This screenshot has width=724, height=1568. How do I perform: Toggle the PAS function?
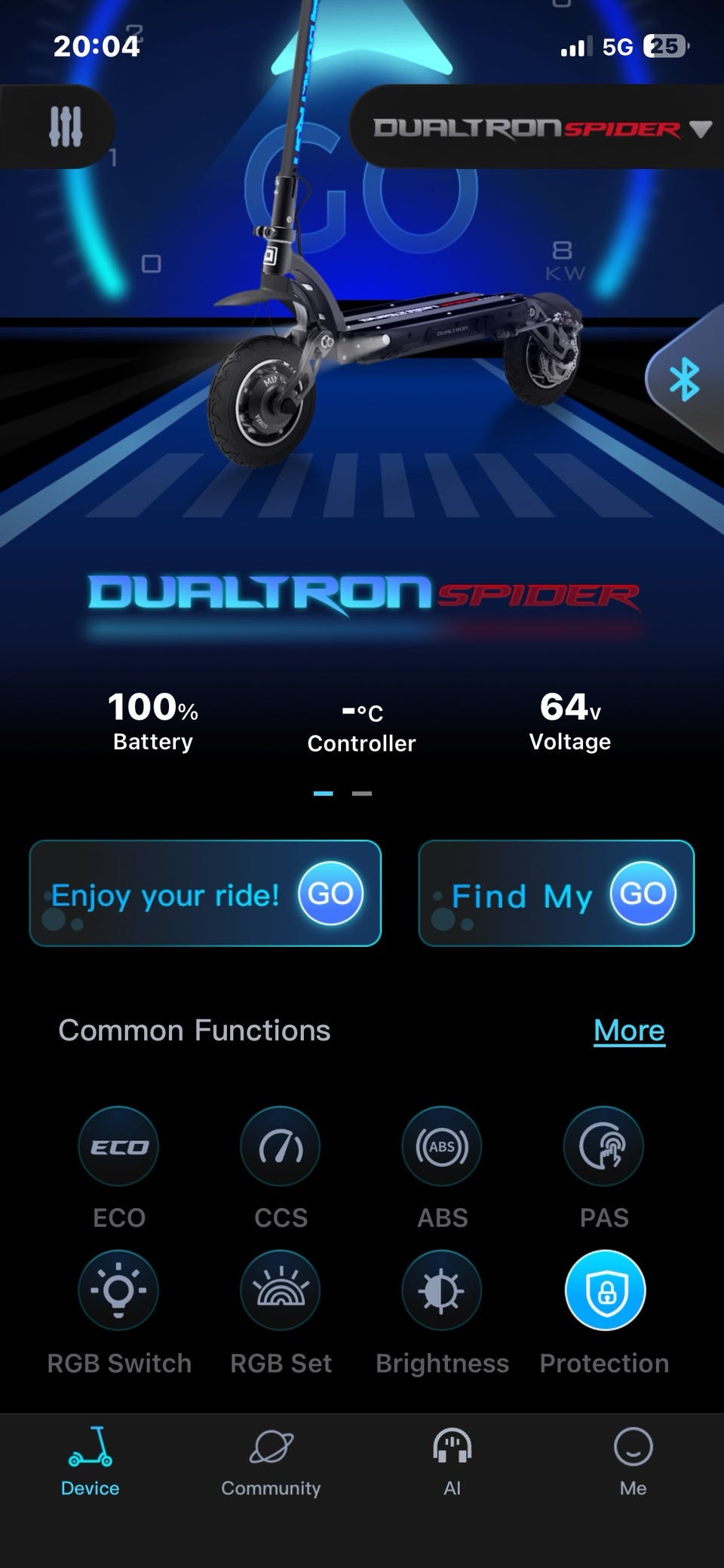tap(603, 1146)
